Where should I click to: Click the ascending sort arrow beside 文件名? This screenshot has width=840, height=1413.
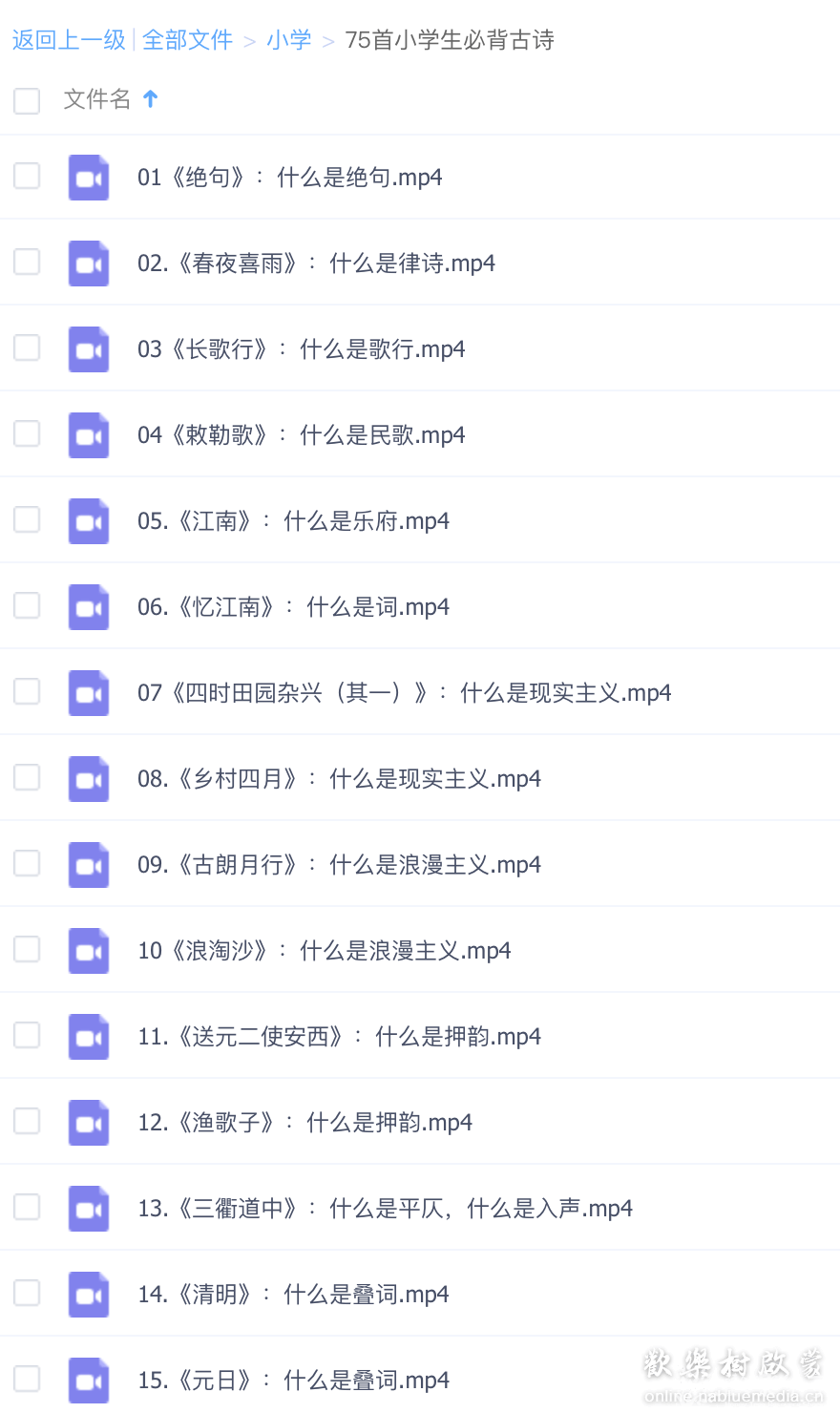coord(150,99)
